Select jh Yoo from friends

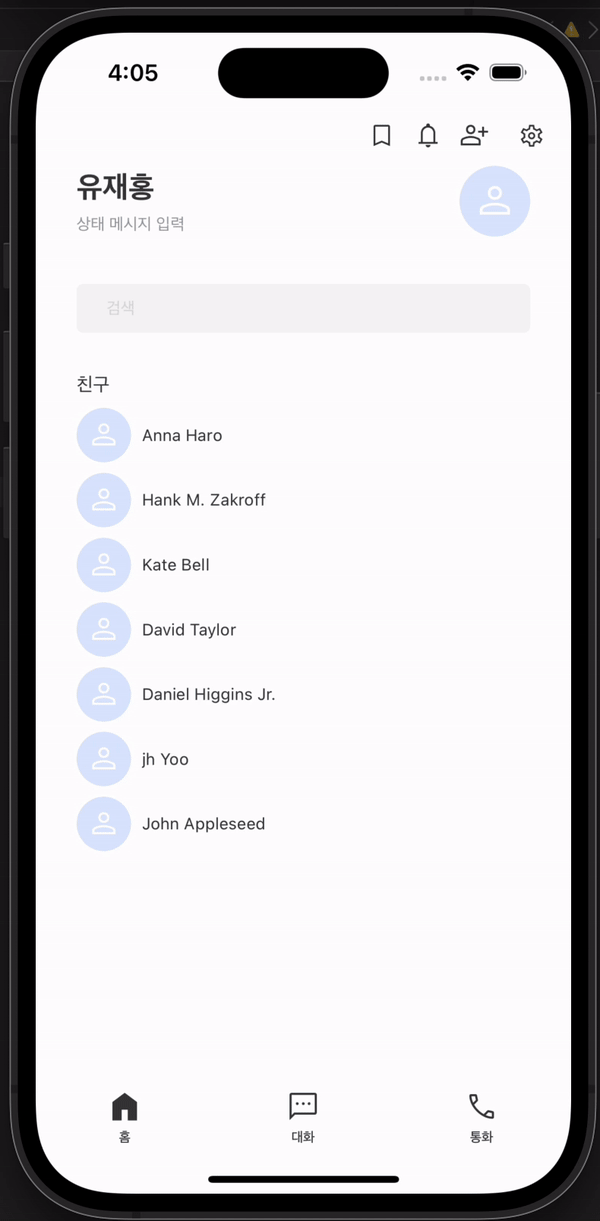pyautogui.click(x=165, y=759)
